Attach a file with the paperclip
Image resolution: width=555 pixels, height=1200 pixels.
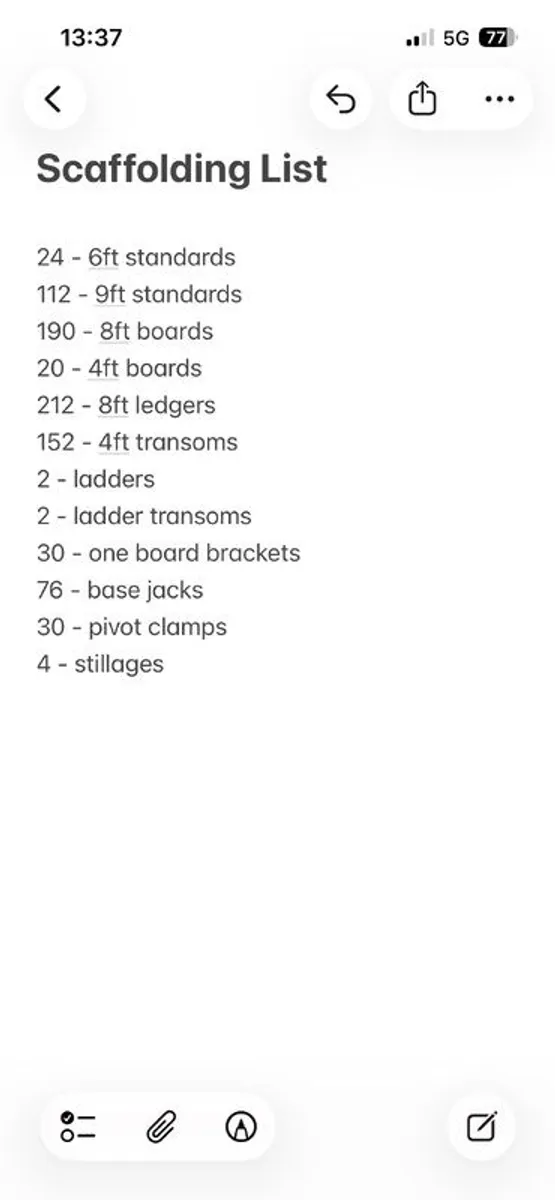(160, 1127)
